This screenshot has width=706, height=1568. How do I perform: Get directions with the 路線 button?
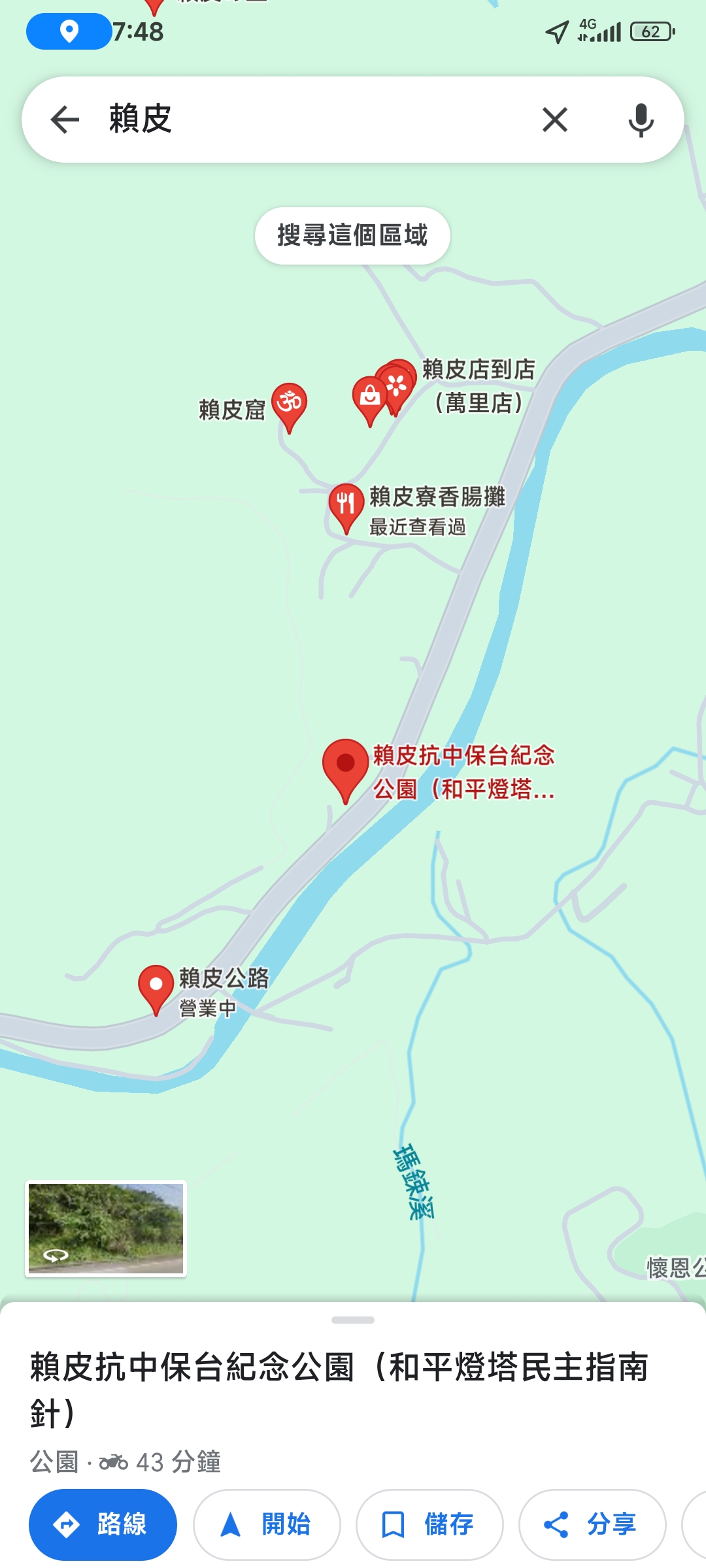[x=103, y=1524]
